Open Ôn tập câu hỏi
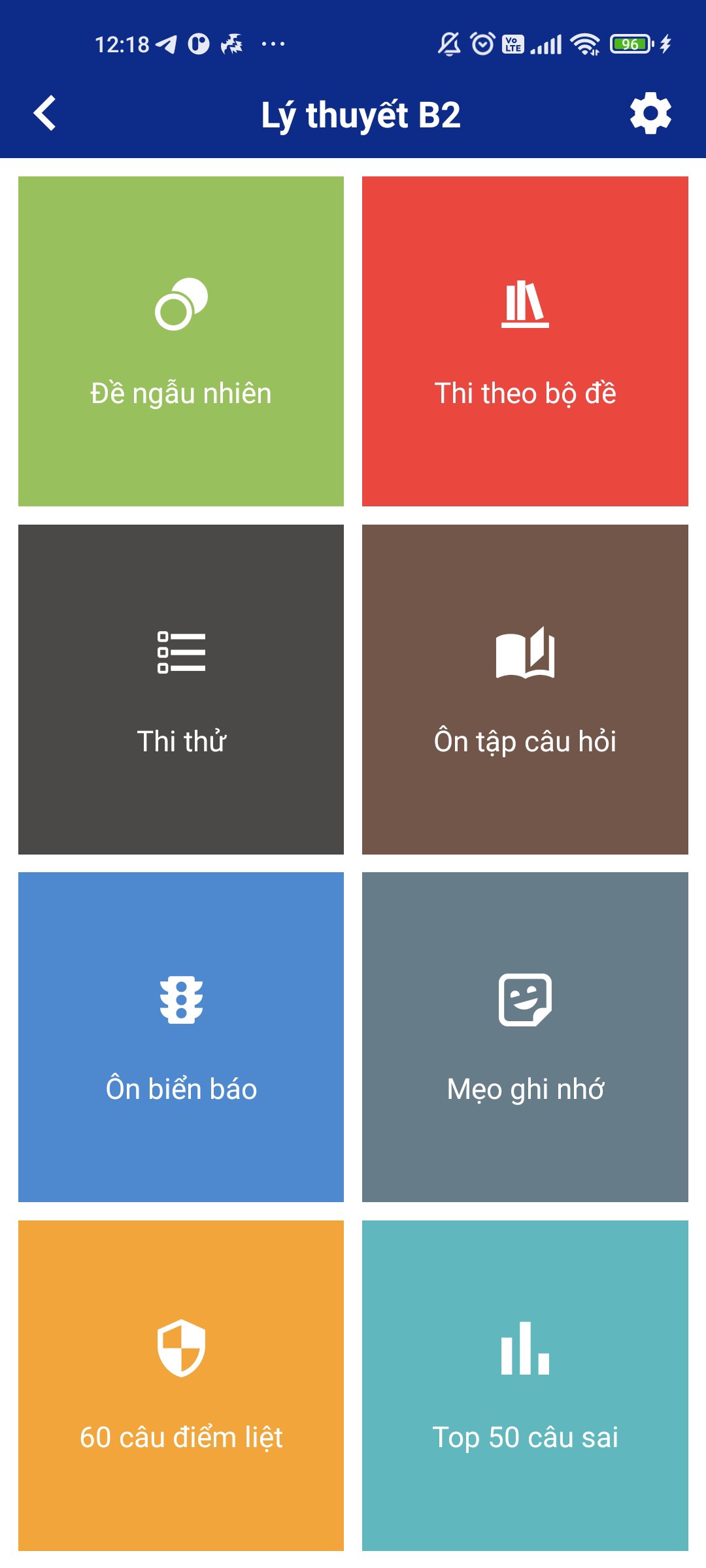This screenshot has height=1568, width=706. [525, 689]
